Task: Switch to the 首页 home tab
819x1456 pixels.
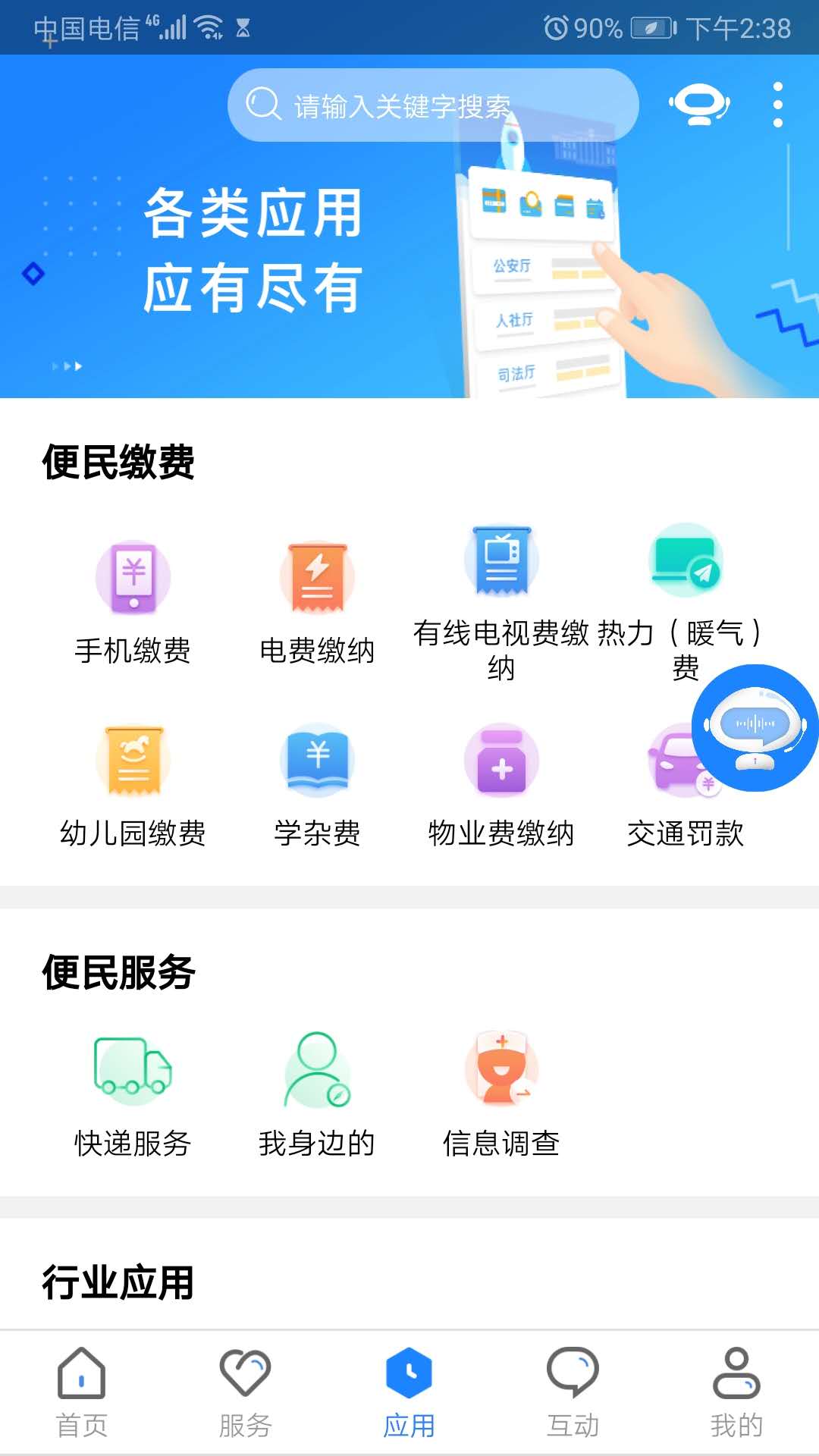Action: pos(82,1392)
